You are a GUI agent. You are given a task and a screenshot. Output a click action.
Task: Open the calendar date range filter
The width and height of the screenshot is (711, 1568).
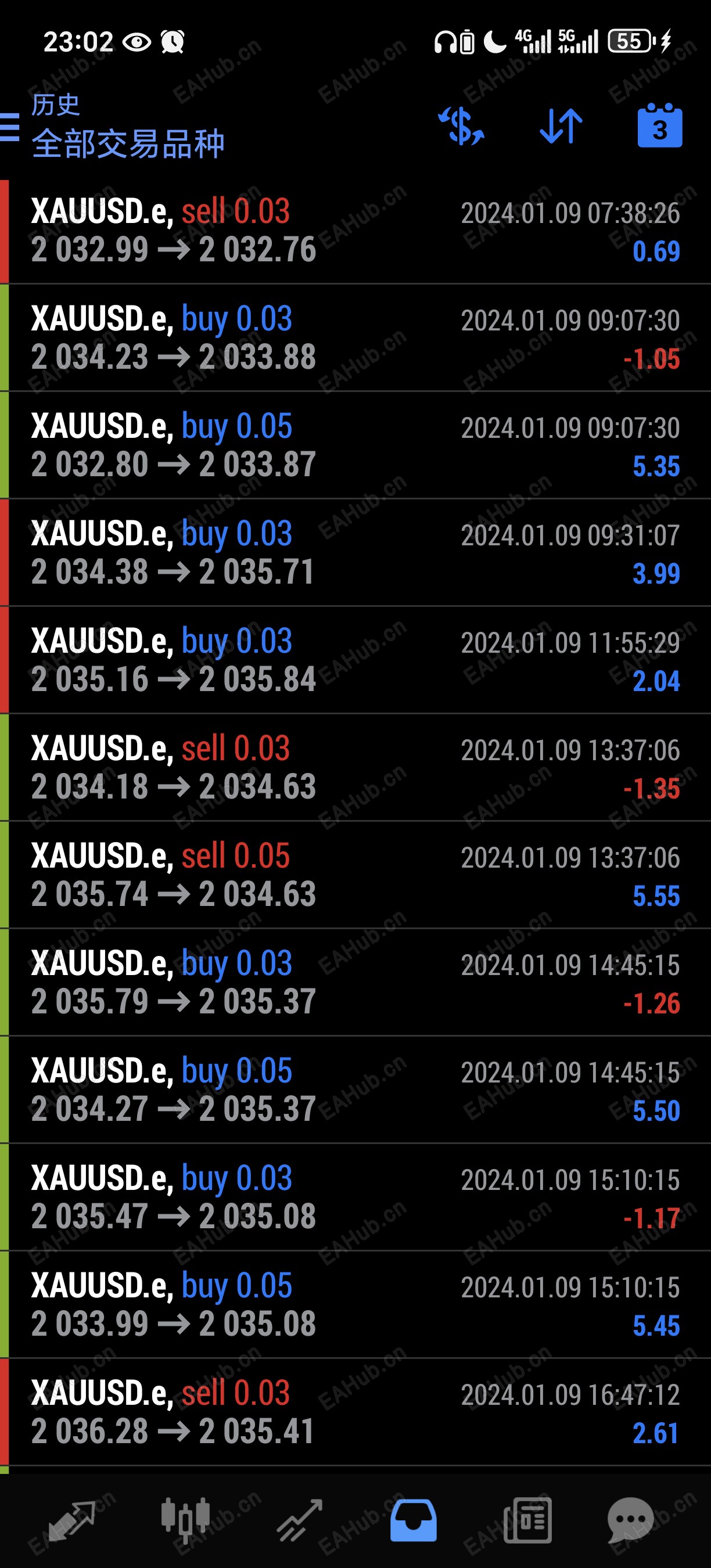point(659,126)
